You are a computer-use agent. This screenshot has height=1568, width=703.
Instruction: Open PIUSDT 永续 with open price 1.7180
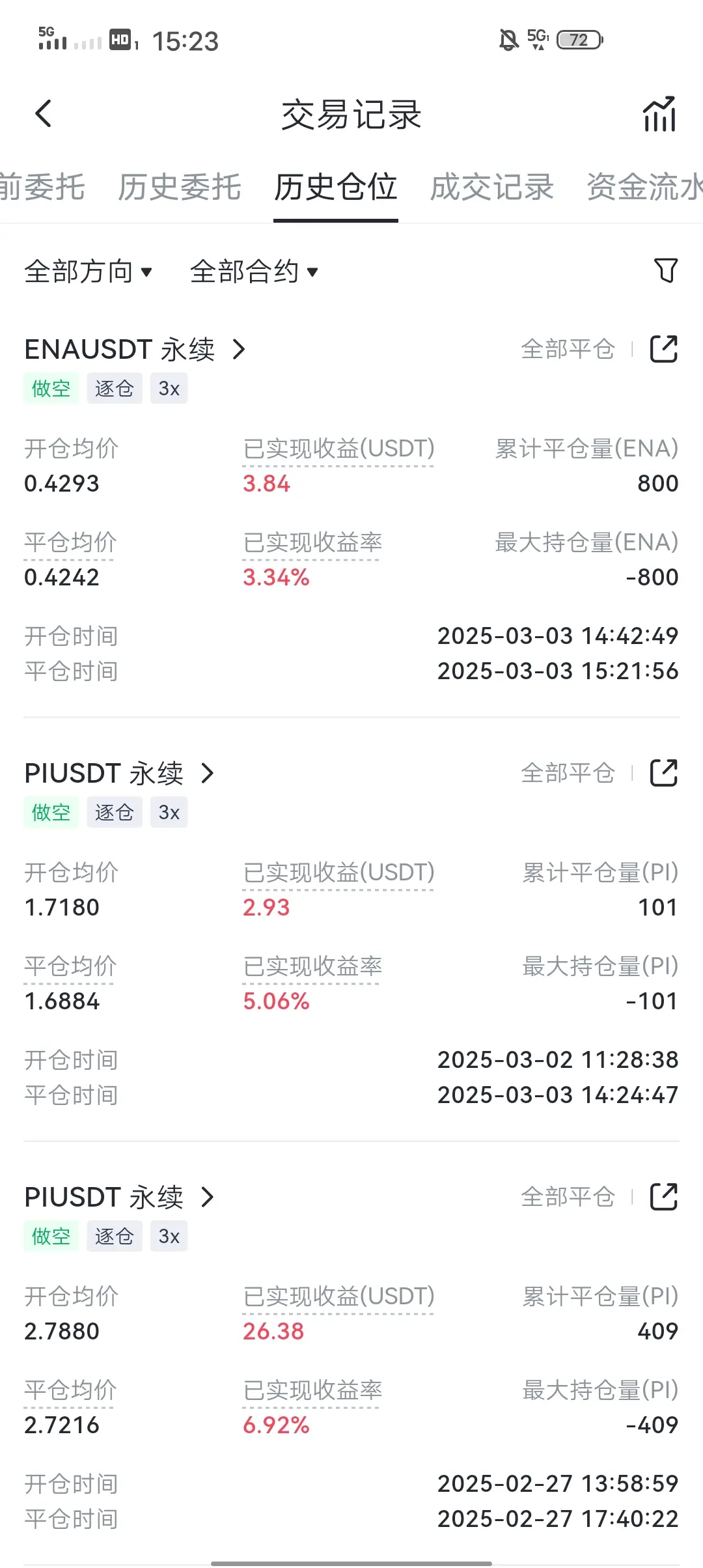(120, 774)
